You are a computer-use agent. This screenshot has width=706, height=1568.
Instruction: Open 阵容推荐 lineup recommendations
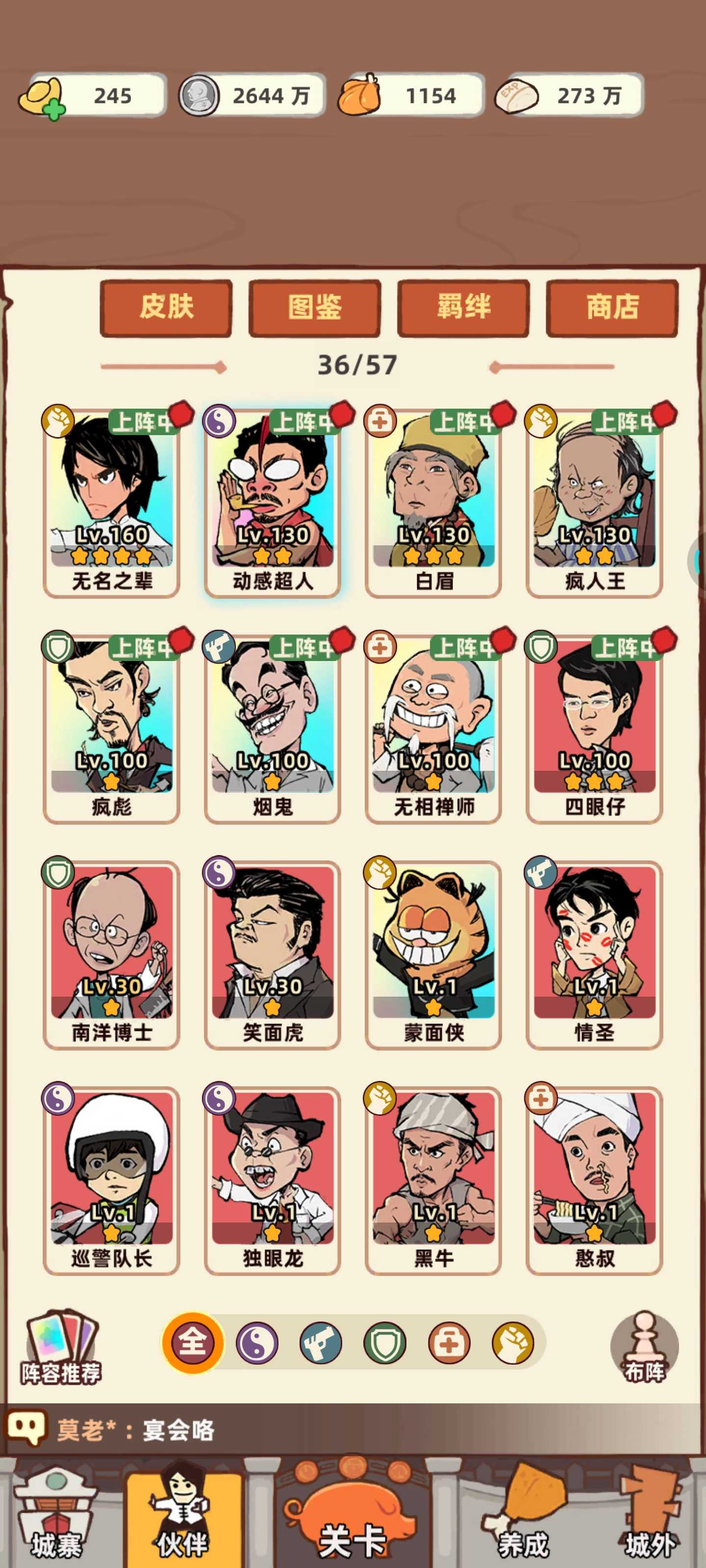(x=60, y=1347)
